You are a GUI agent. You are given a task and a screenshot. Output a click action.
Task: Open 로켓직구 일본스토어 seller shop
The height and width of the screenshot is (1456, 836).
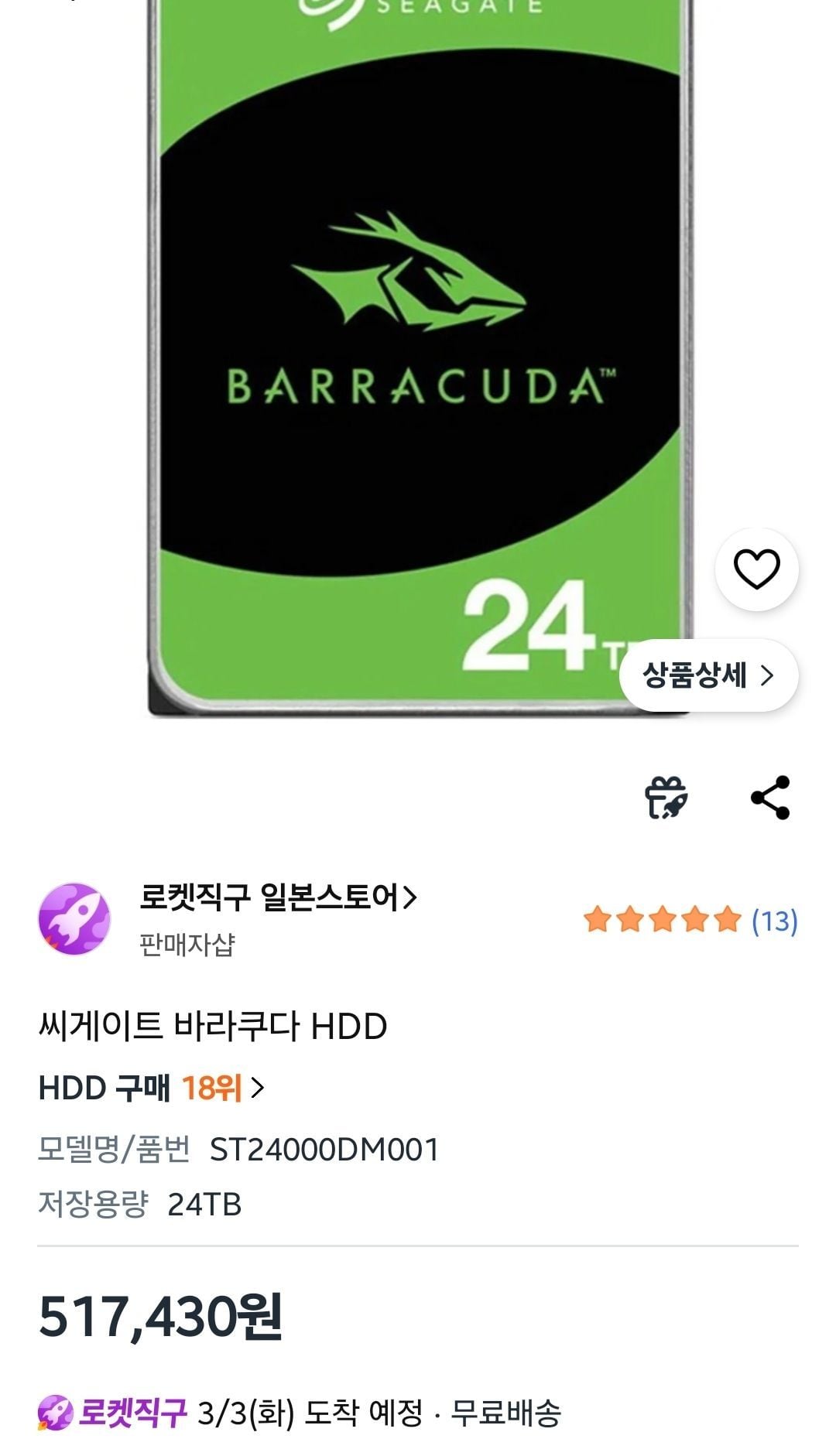(x=278, y=898)
